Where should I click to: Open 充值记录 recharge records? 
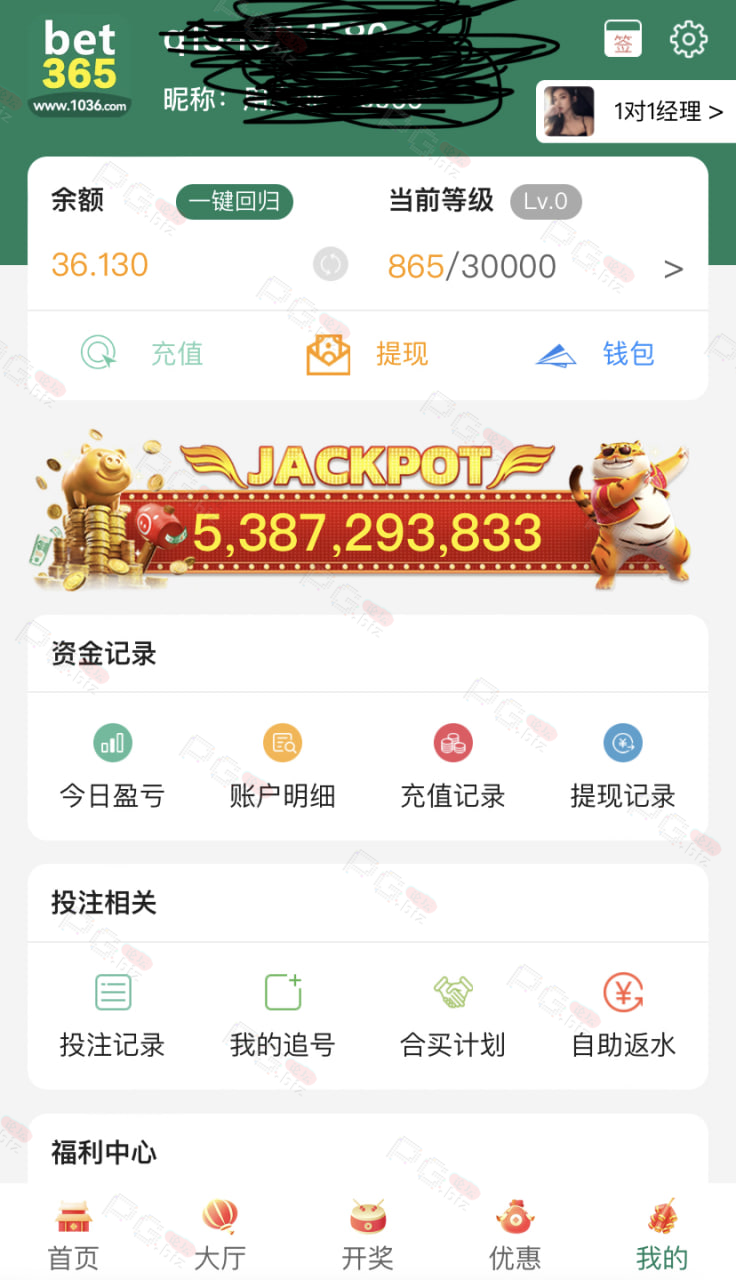pyautogui.click(x=453, y=767)
